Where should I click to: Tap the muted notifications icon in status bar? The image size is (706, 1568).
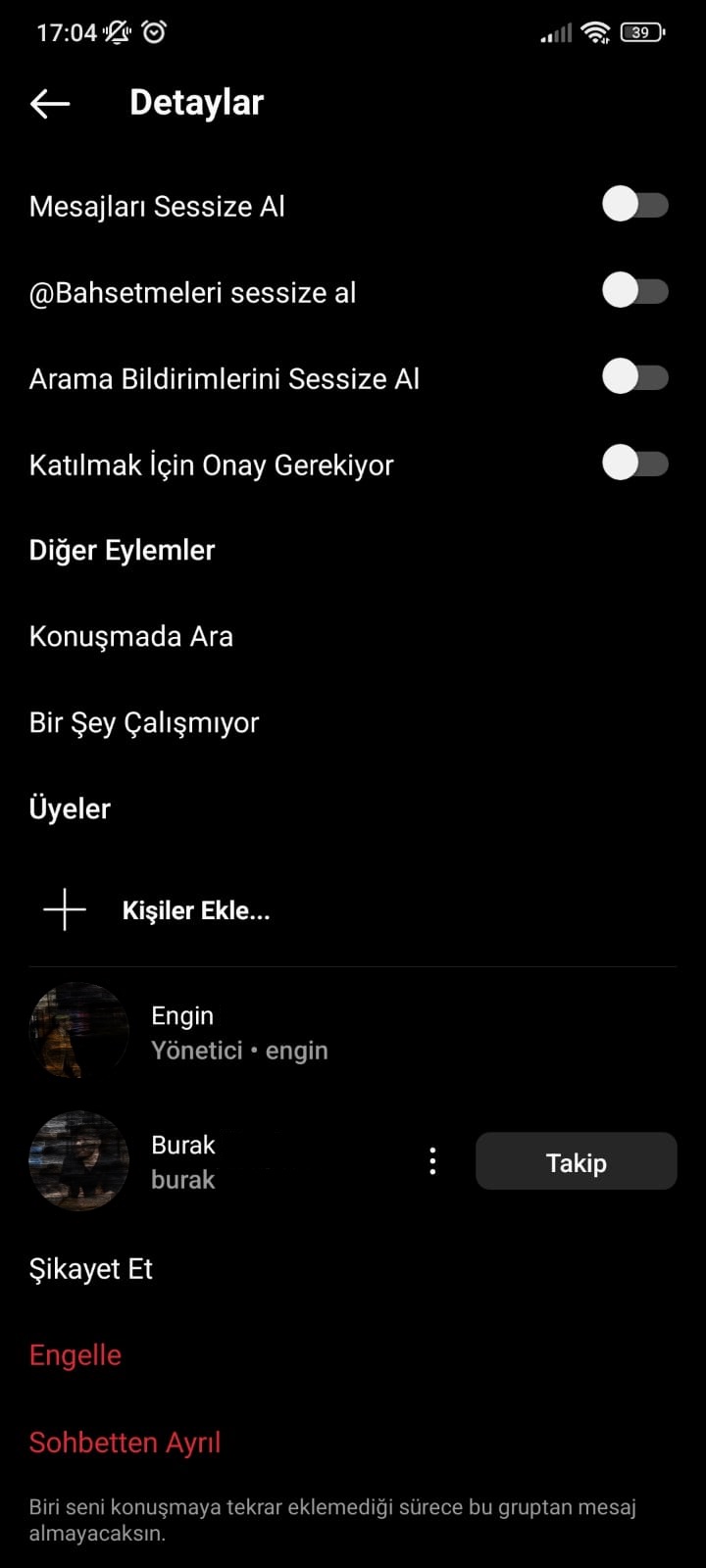115,31
